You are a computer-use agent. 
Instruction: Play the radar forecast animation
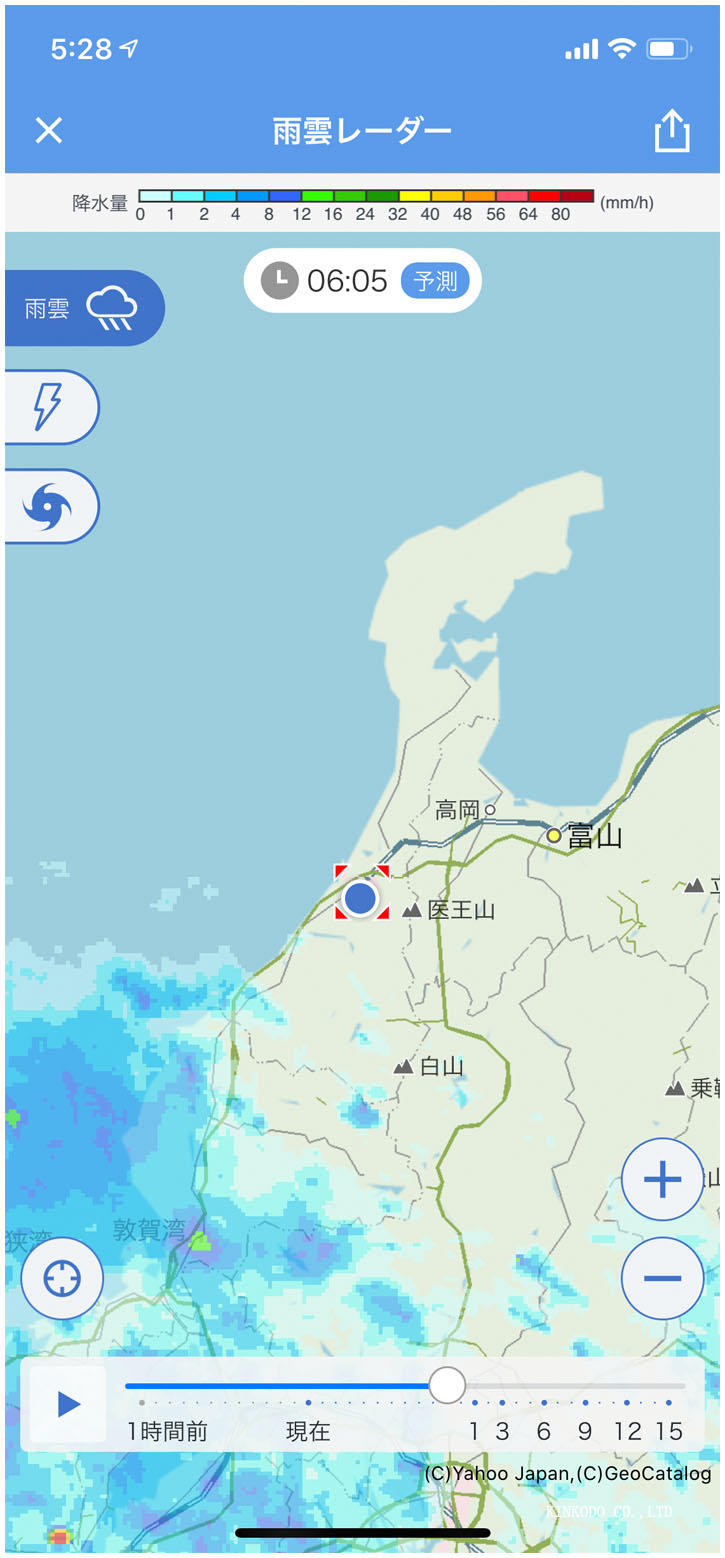coord(68,1404)
